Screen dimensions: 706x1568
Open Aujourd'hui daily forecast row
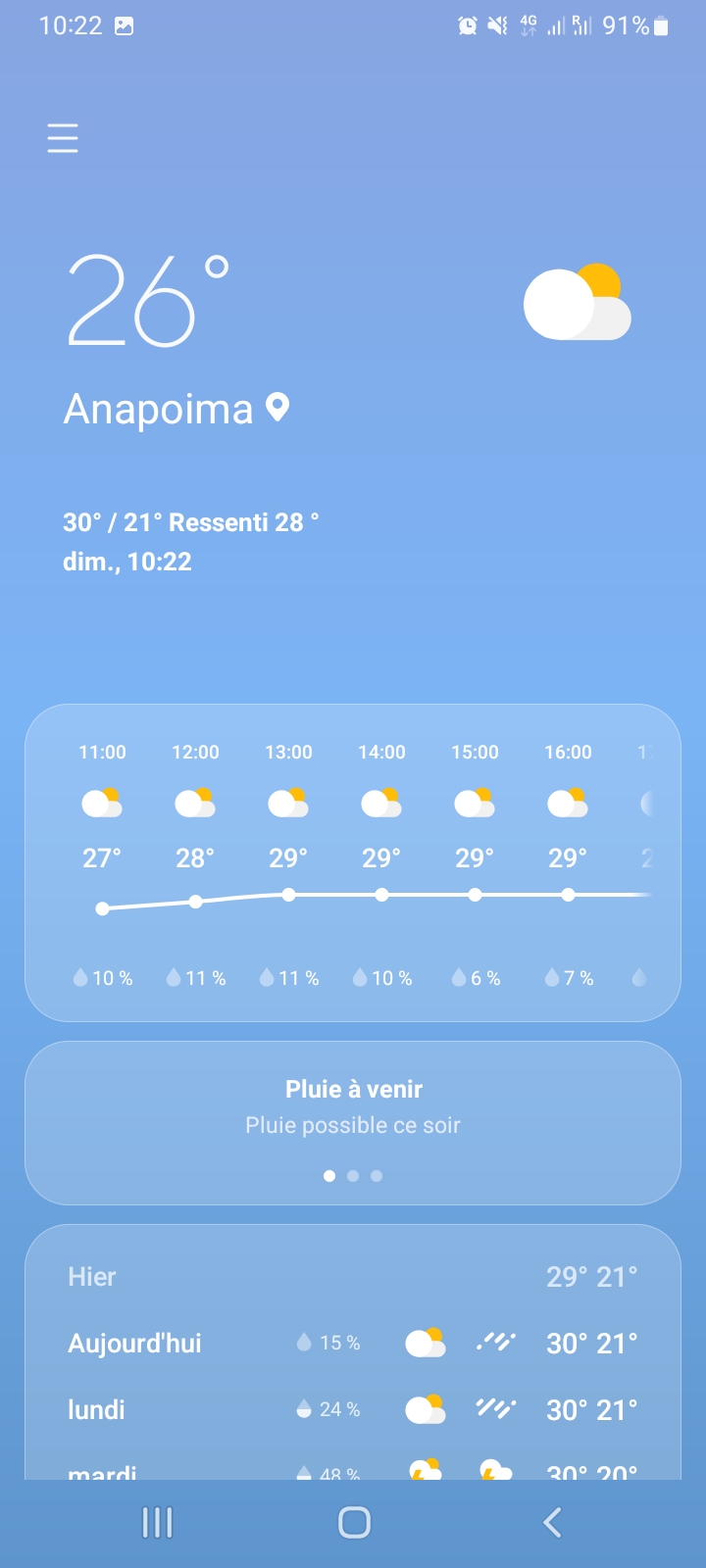(x=353, y=1343)
